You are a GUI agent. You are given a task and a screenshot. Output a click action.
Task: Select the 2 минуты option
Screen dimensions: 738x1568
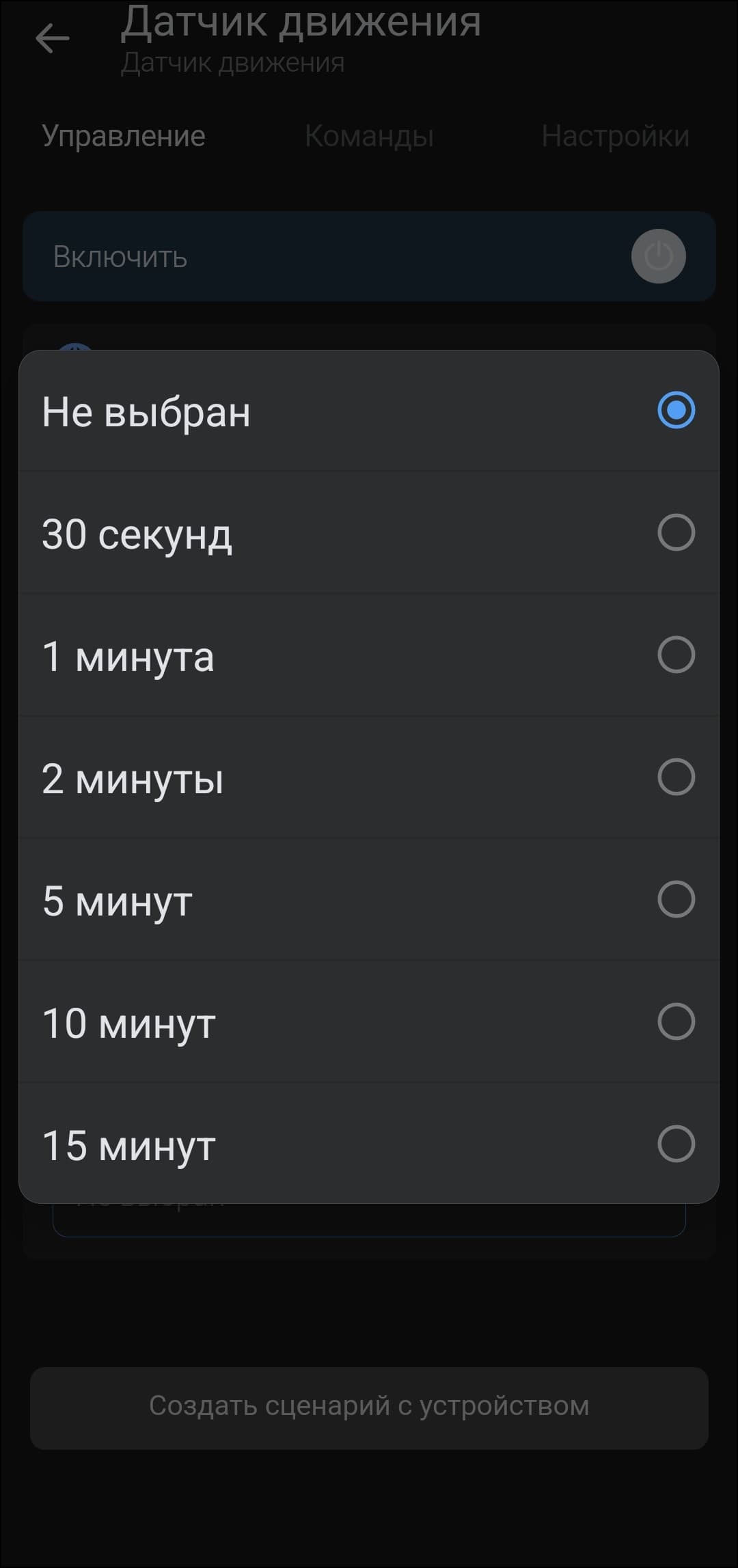coord(369,778)
